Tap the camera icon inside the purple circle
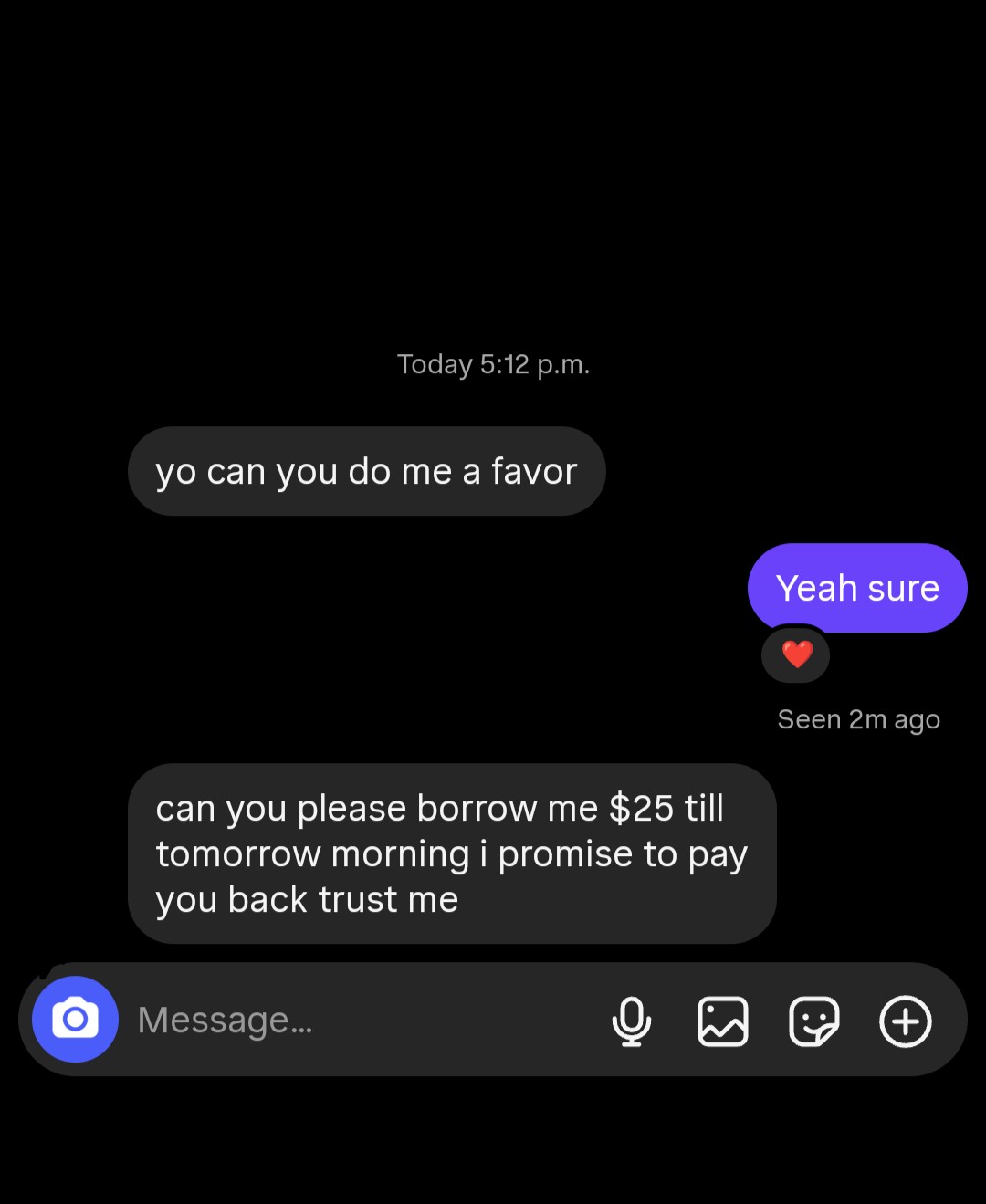Image resolution: width=986 pixels, height=1204 pixels. (x=75, y=1020)
